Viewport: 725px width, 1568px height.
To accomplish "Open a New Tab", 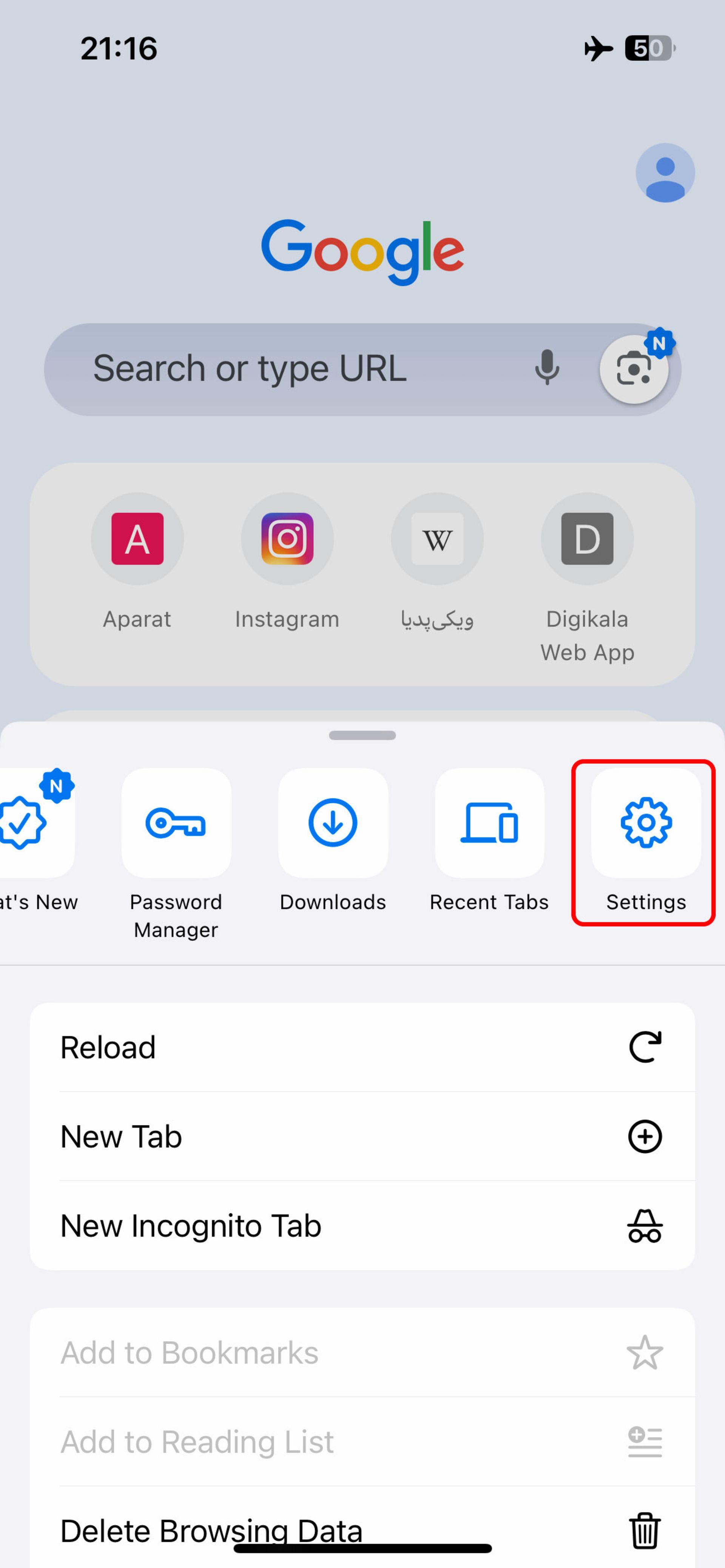I will point(362,1136).
